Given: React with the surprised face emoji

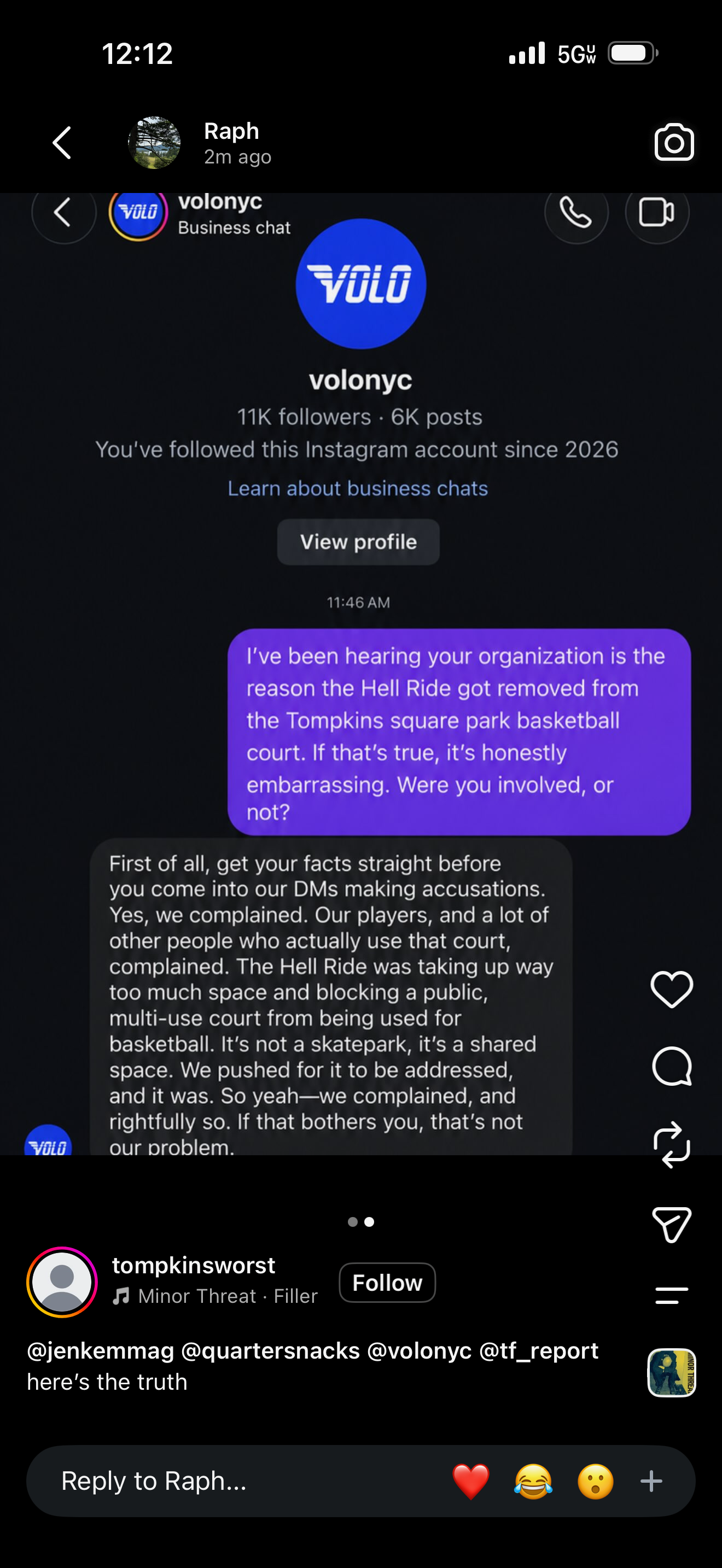Looking at the screenshot, I should coord(595,1481).
